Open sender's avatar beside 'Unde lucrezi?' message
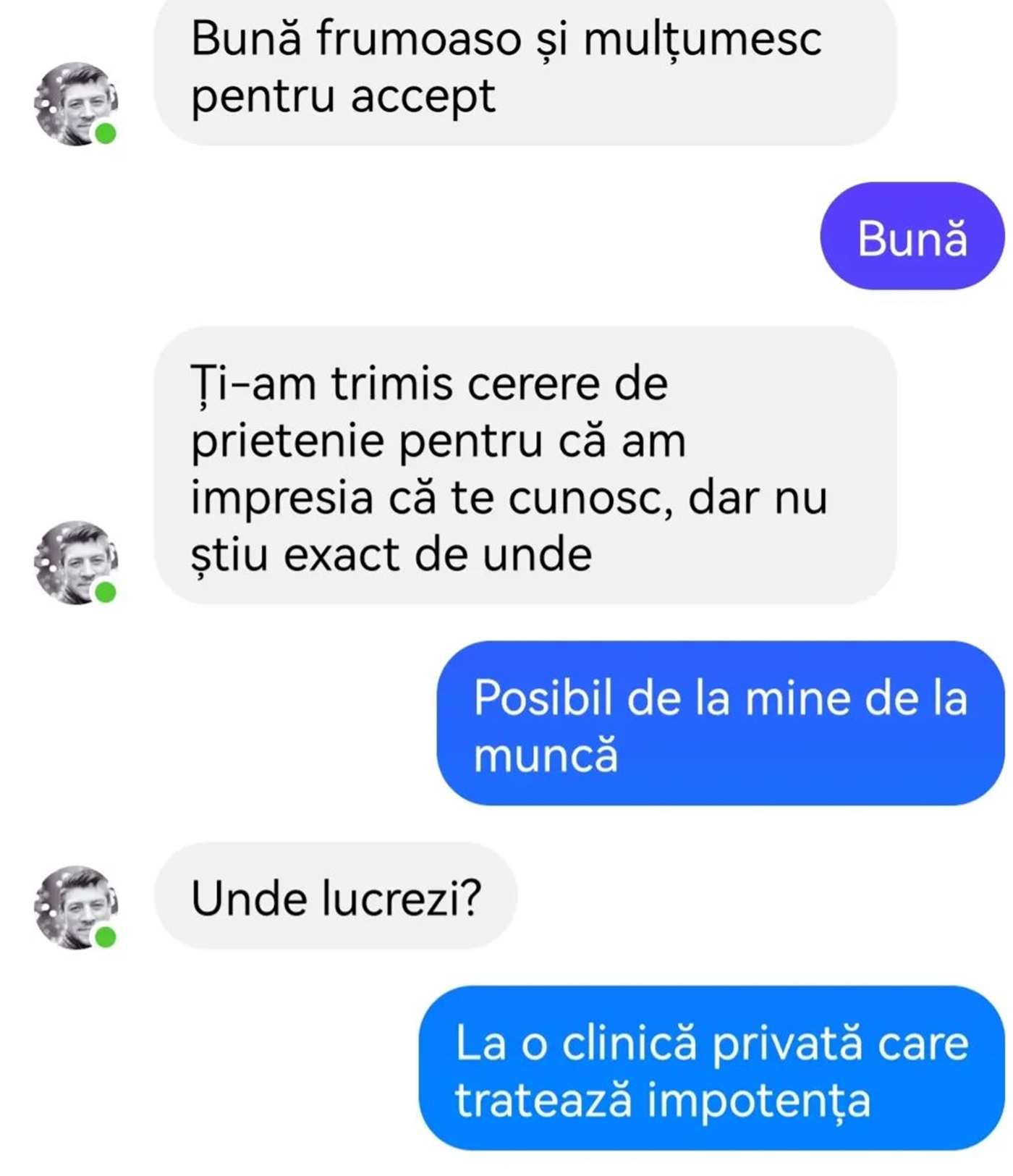Image resolution: width=1013 pixels, height=1176 pixels. (x=75, y=908)
